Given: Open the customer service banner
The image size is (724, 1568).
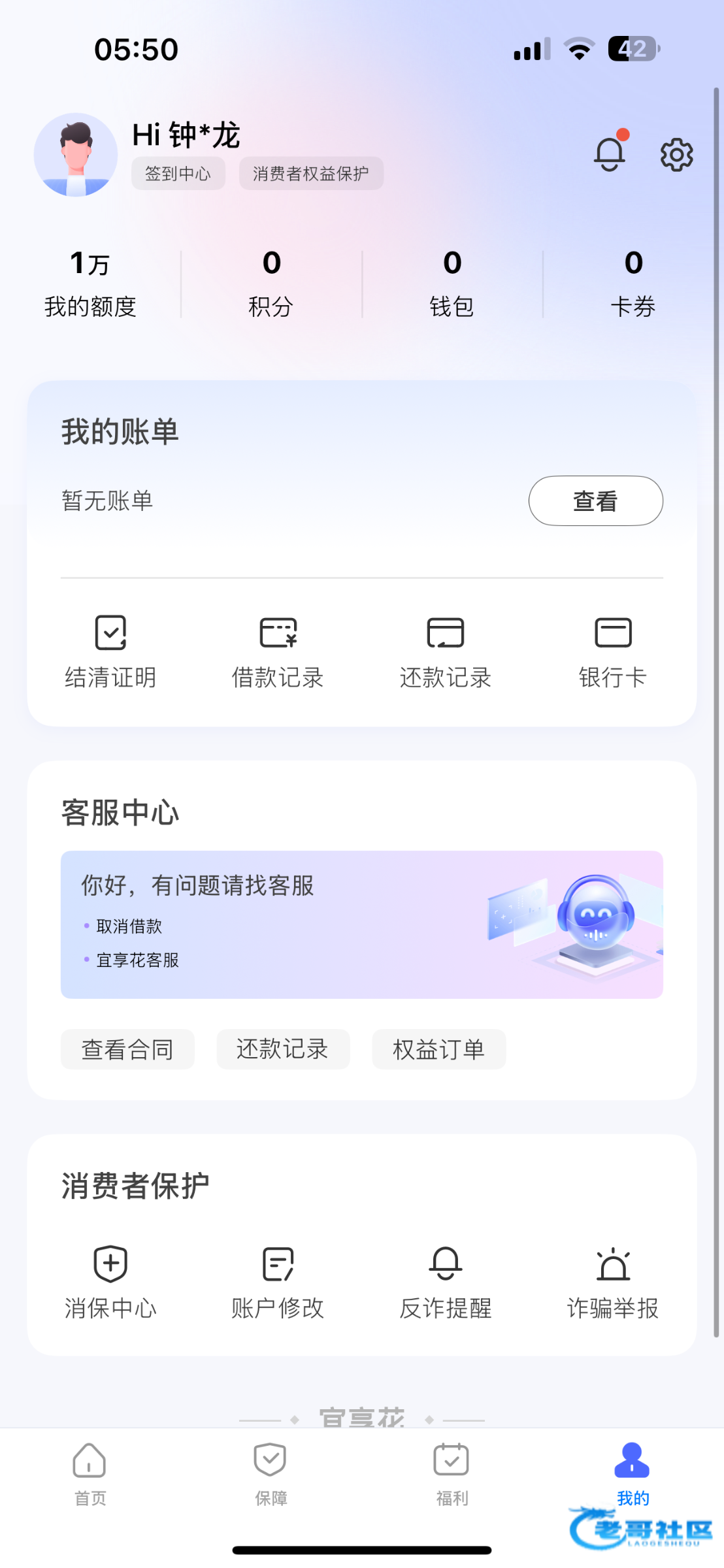Looking at the screenshot, I should coord(362,924).
